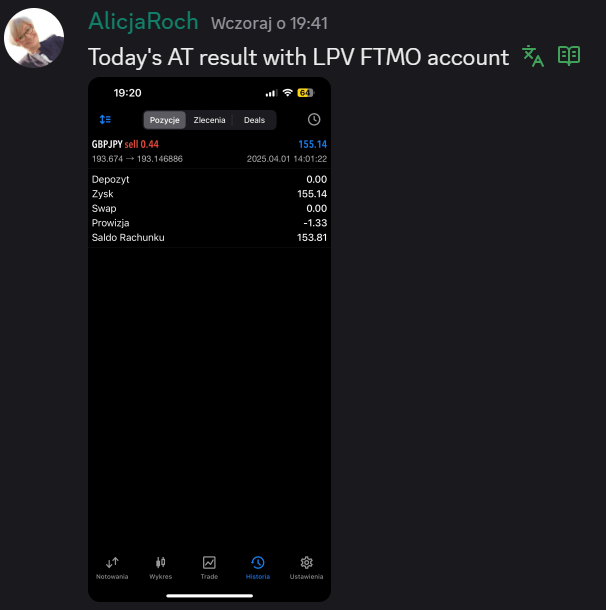
Task: Open the attached trading screenshot image
Action: tap(209, 340)
